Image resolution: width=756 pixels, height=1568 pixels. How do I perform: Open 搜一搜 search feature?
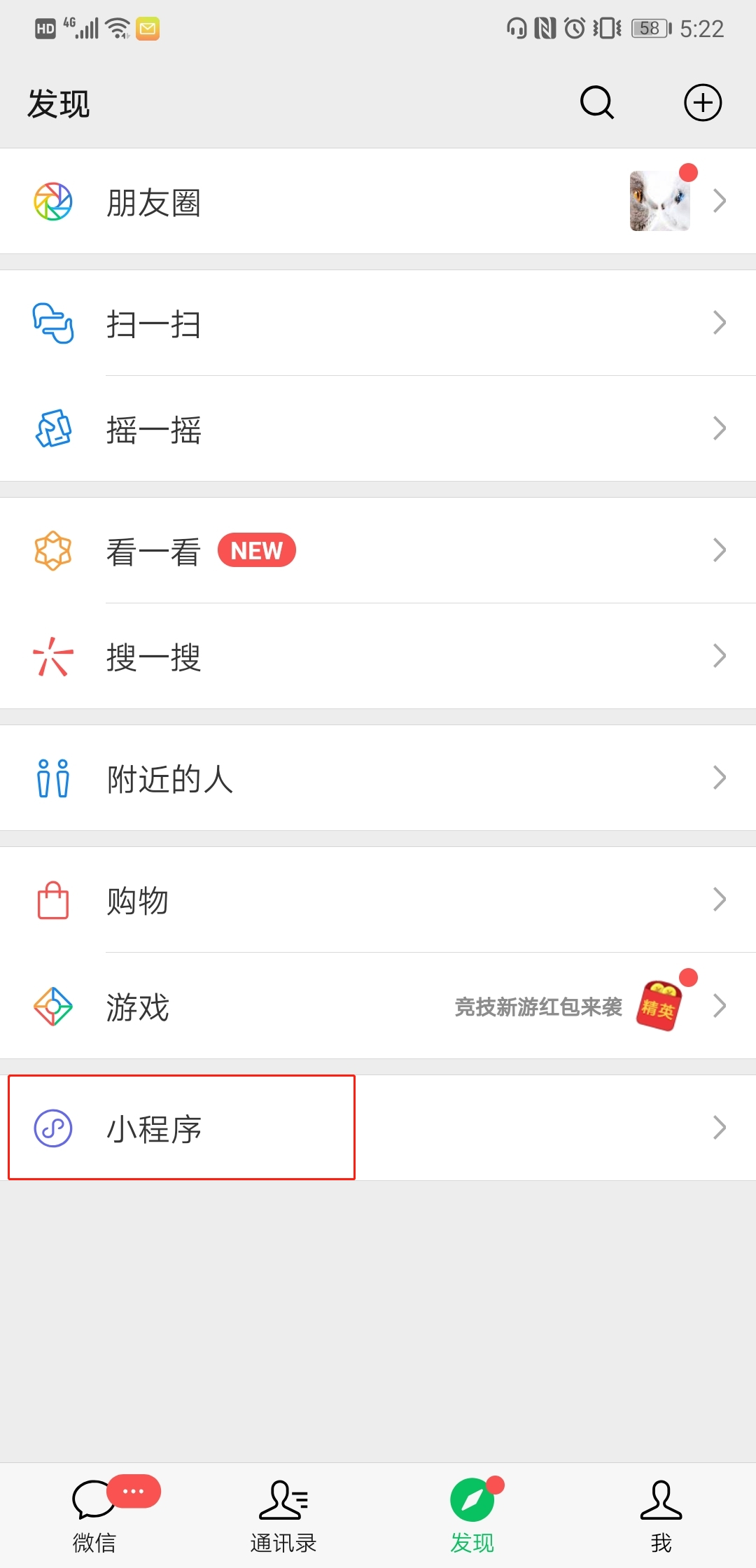(x=378, y=657)
